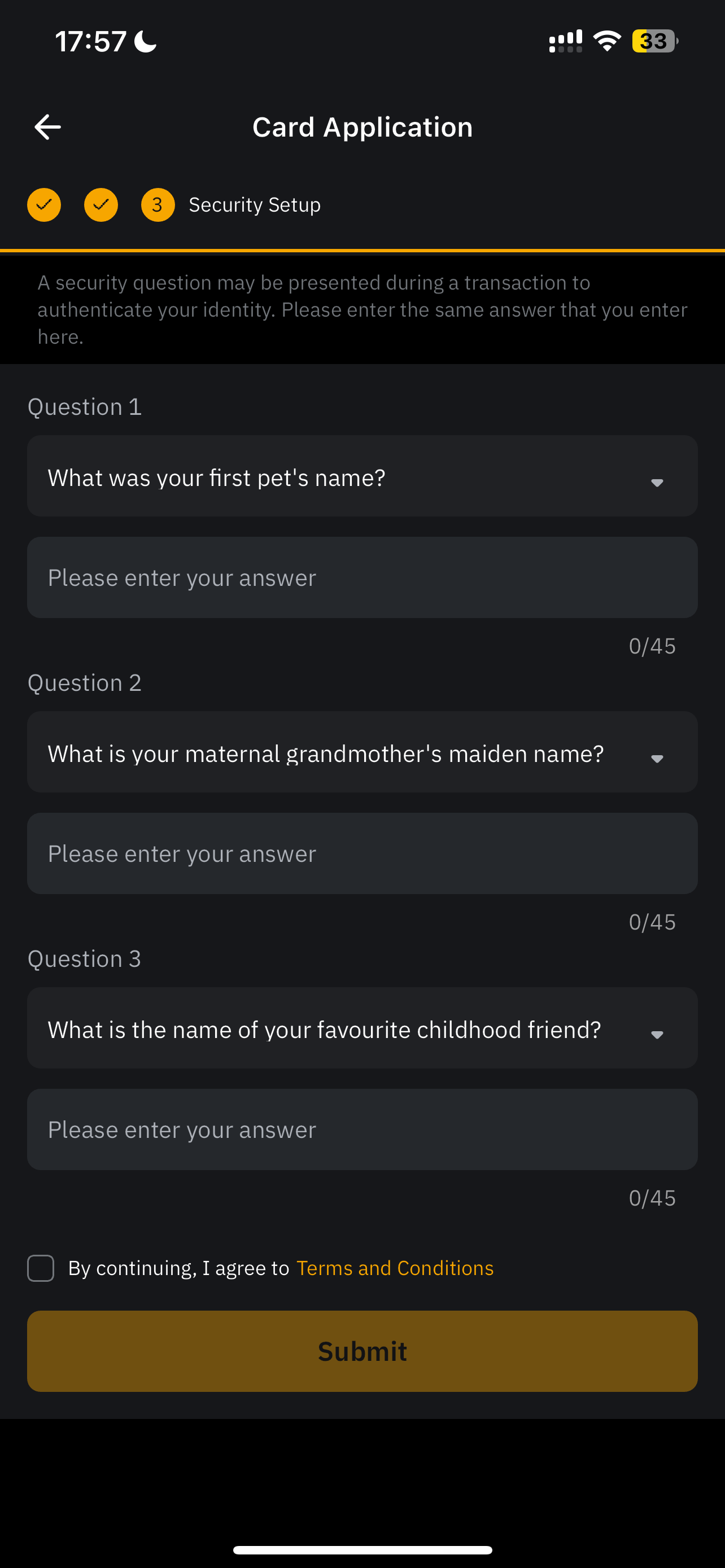Expand the maternal grandmother's maiden name dropdown
Image resolution: width=725 pixels, height=1568 pixels.
(362, 752)
